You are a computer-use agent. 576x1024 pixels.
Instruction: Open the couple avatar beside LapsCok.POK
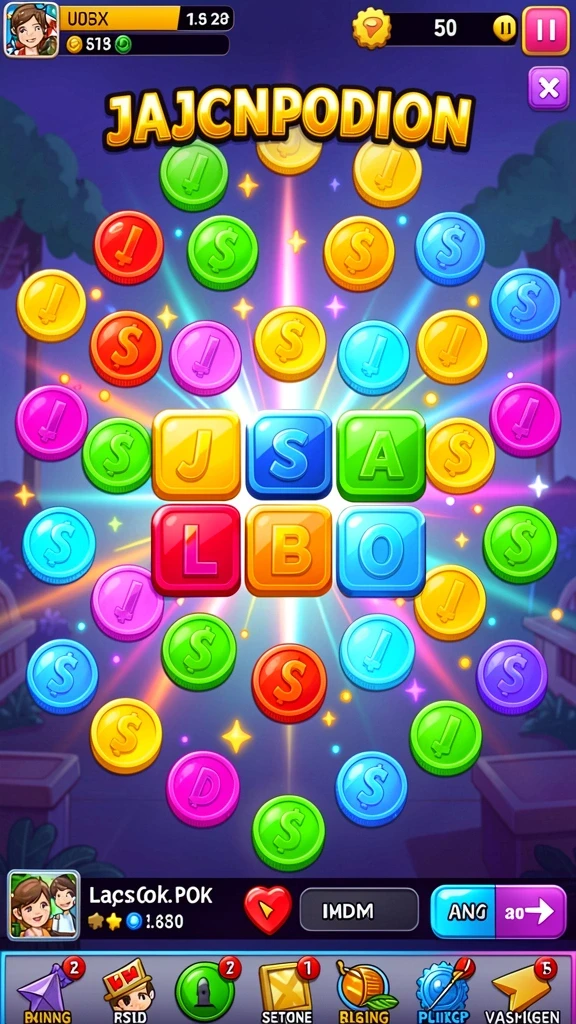(x=44, y=905)
